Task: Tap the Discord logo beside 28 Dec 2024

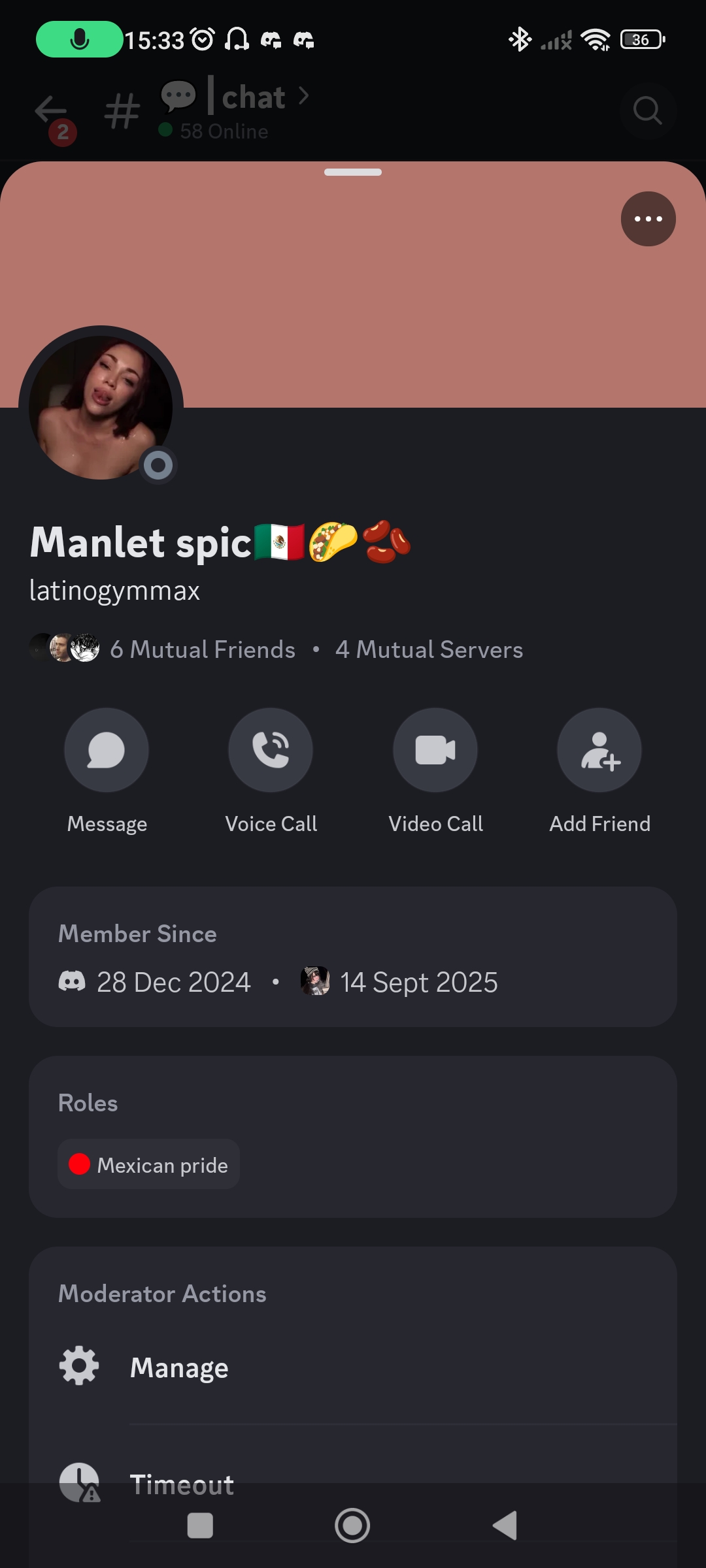Action: [74, 981]
